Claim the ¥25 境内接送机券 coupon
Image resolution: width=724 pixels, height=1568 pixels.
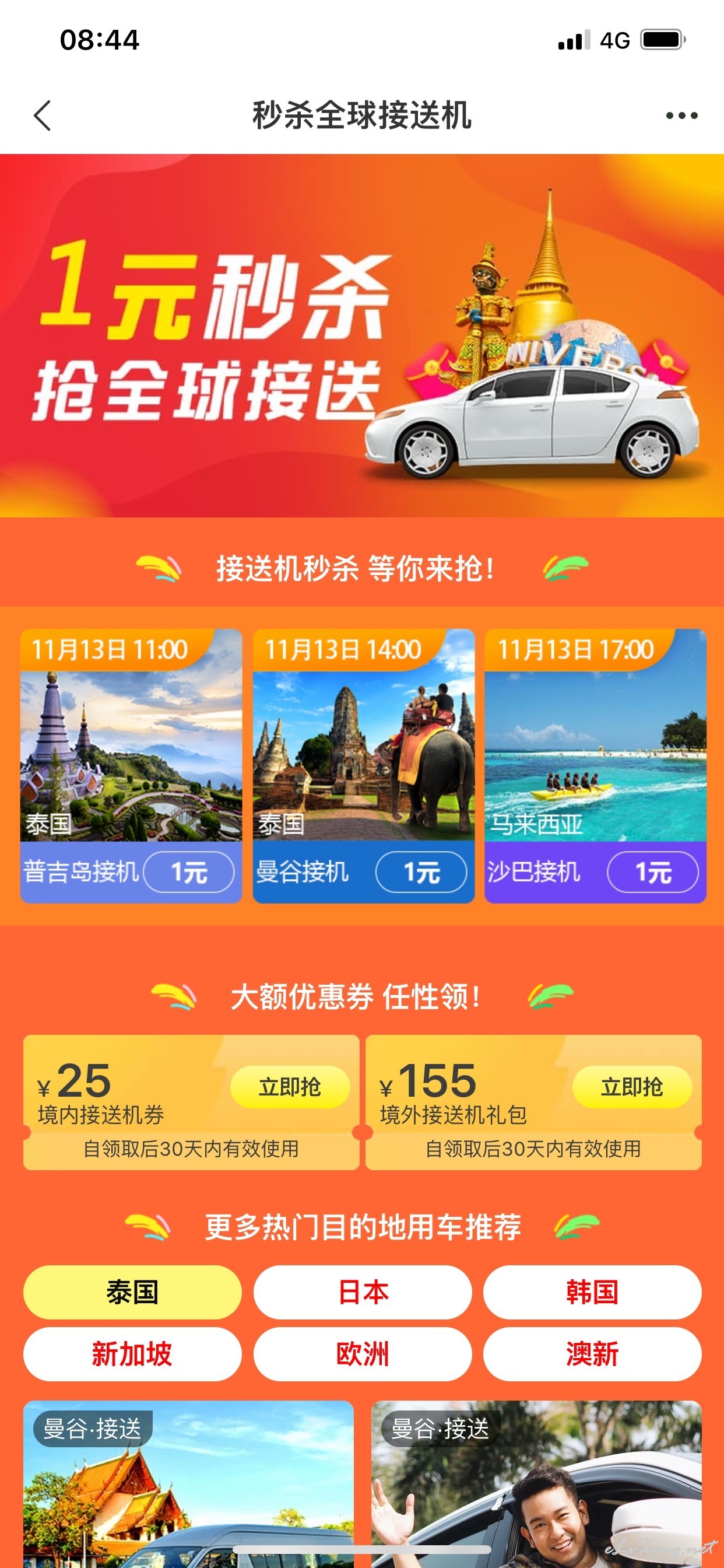tap(290, 1087)
